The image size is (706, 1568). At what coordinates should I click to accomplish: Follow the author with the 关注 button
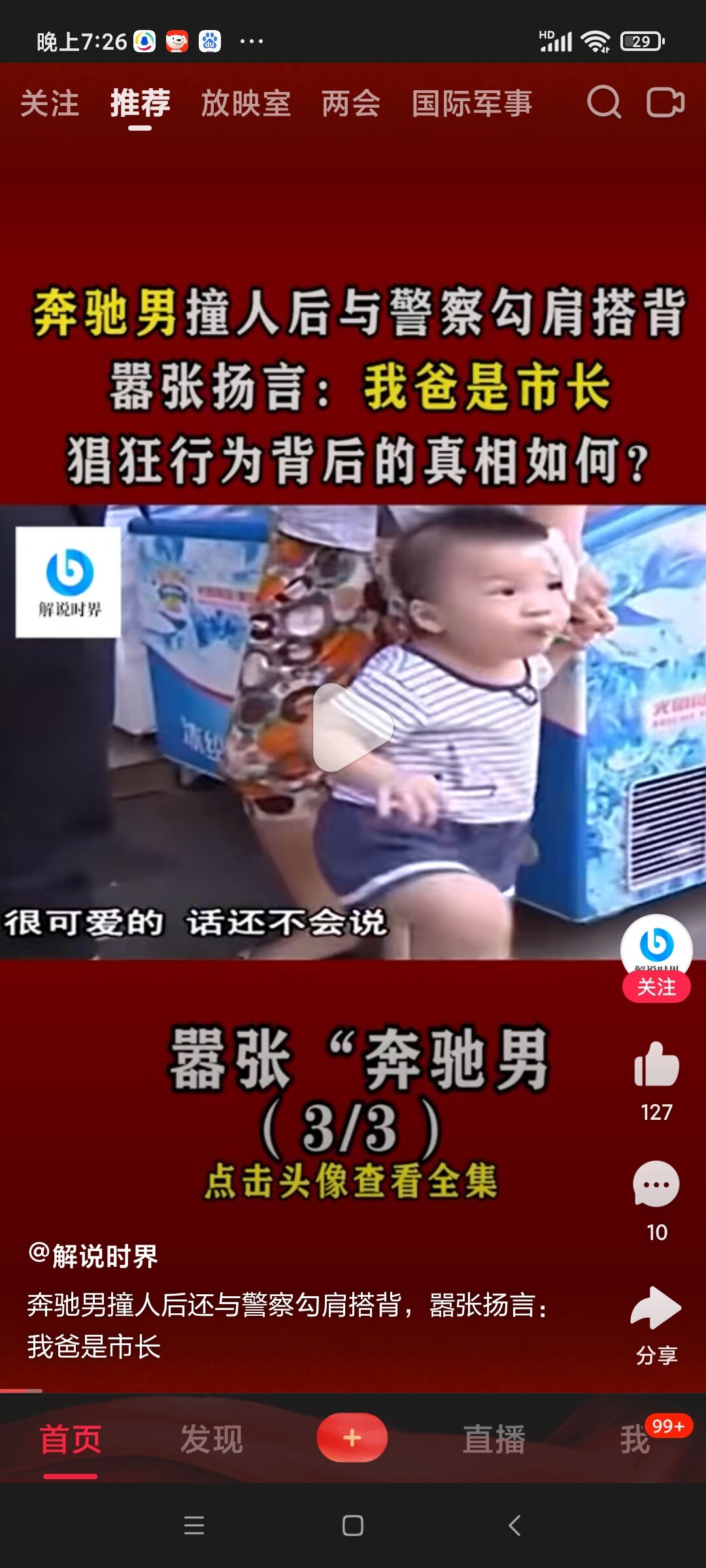pyautogui.click(x=656, y=987)
